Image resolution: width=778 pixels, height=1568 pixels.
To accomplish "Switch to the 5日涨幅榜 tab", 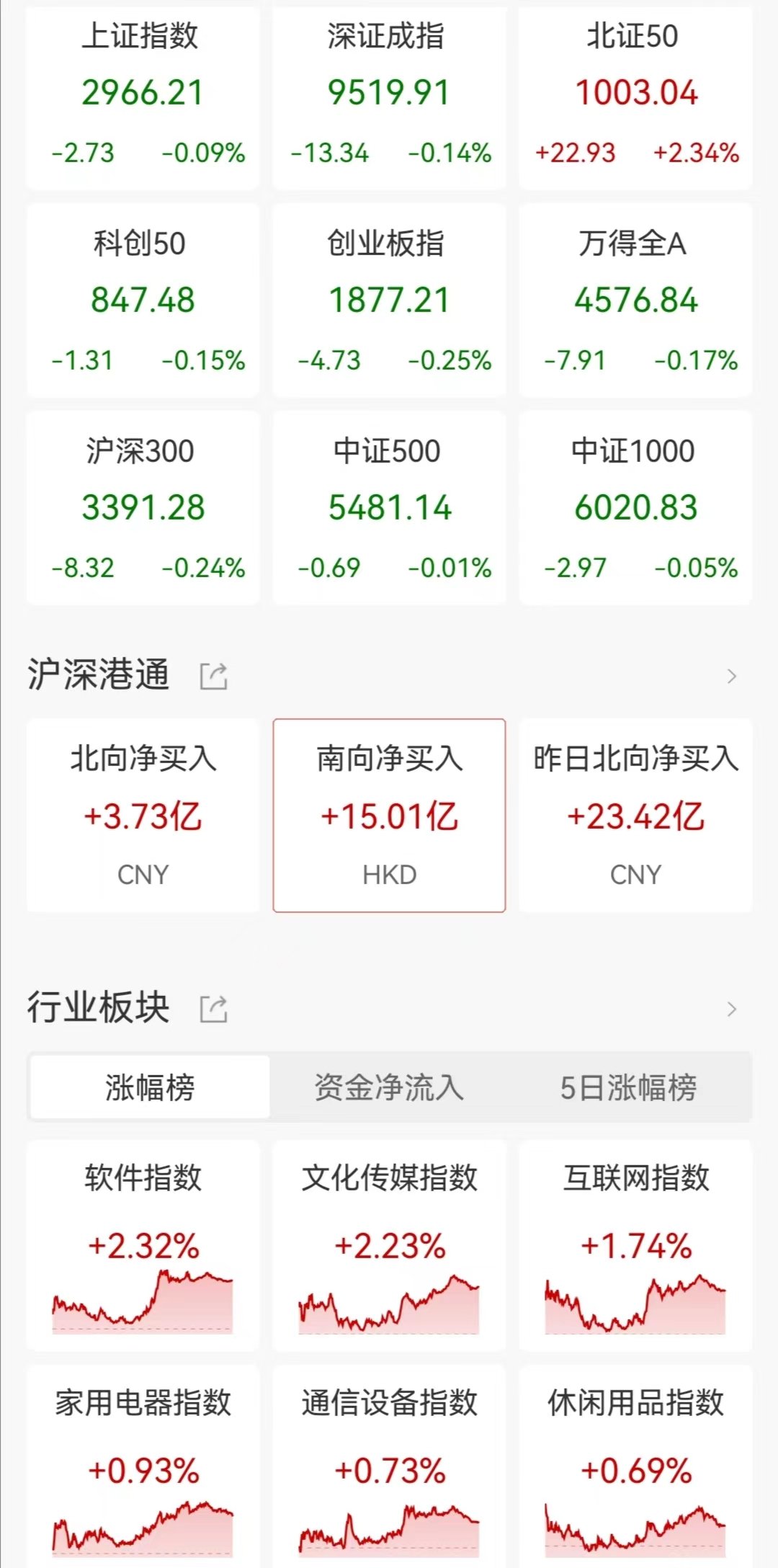I will (x=628, y=1087).
